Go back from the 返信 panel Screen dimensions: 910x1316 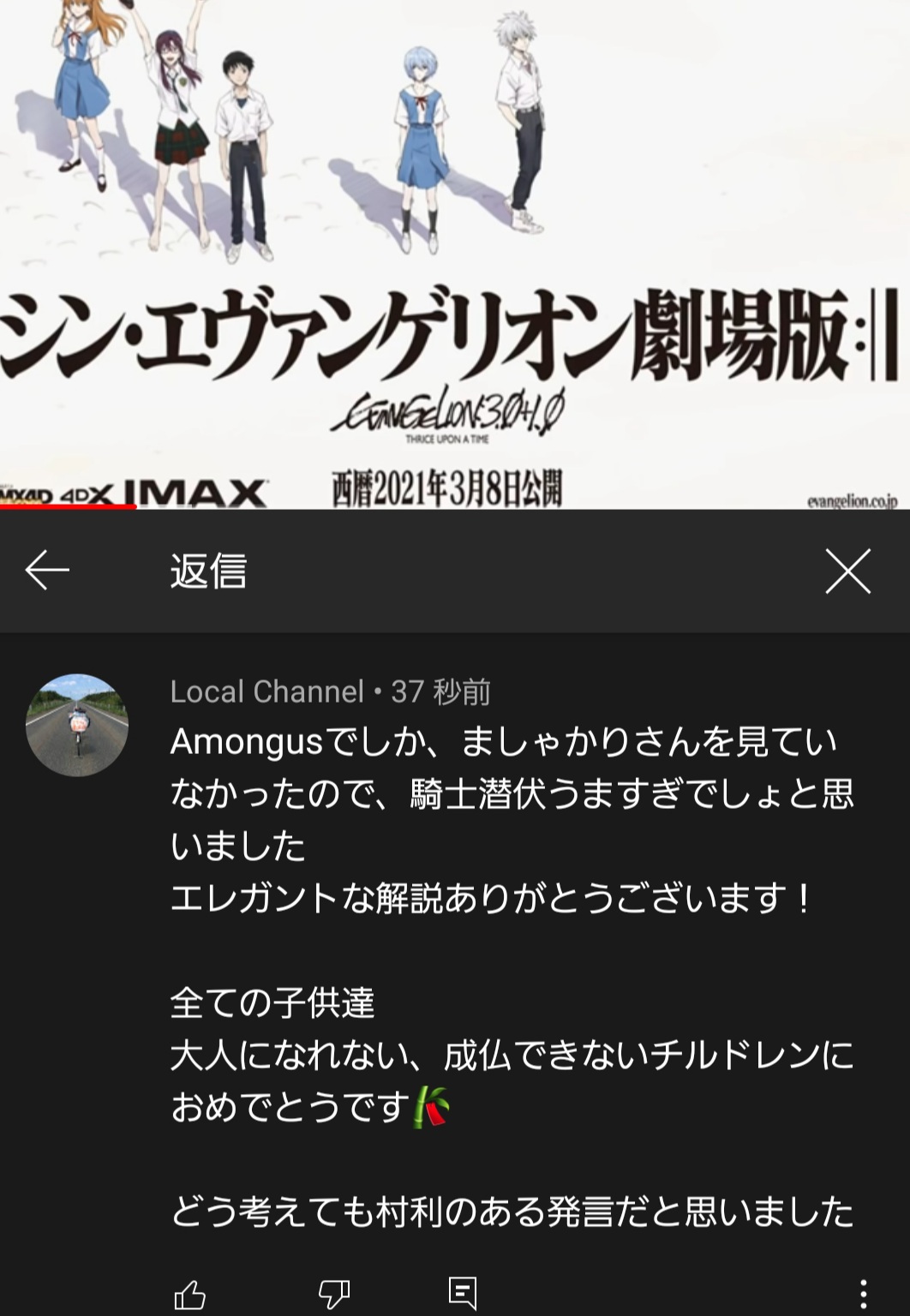click(47, 571)
